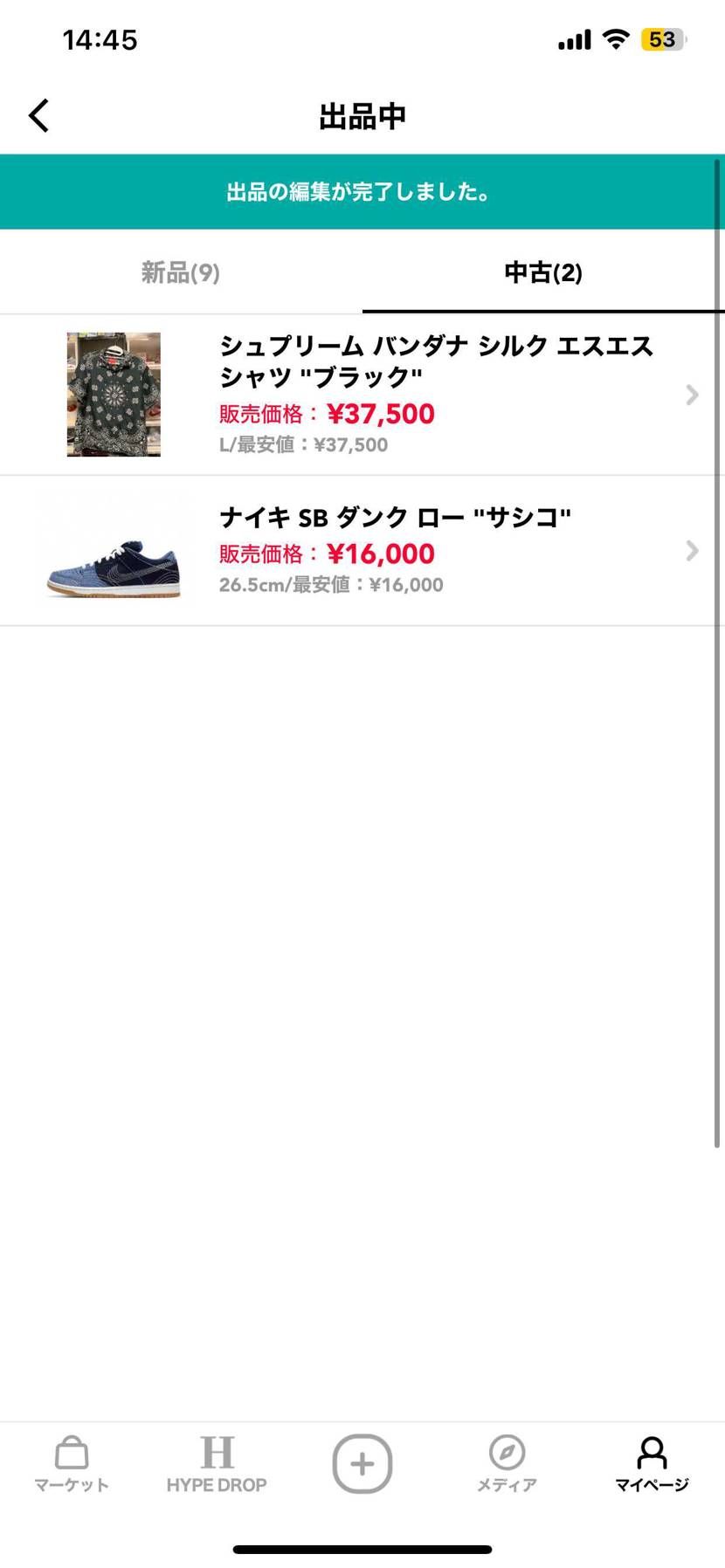The image size is (725, 1568).
Task: Dismiss the 出品の編集が完了しました banner
Action: 362,191
